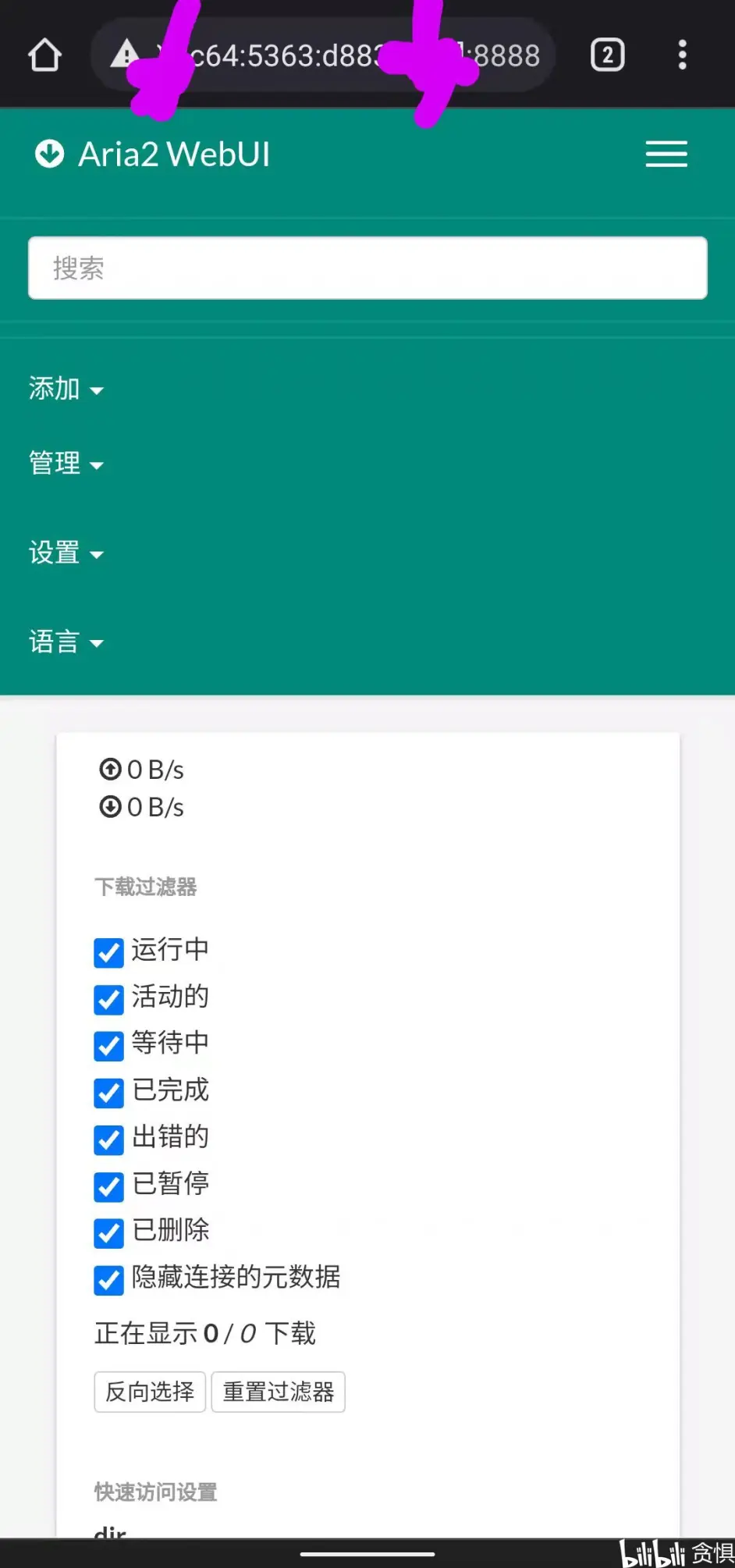Screen dimensions: 735x1568
Task: Expand the 设置 dropdown
Action: point(66,553)
